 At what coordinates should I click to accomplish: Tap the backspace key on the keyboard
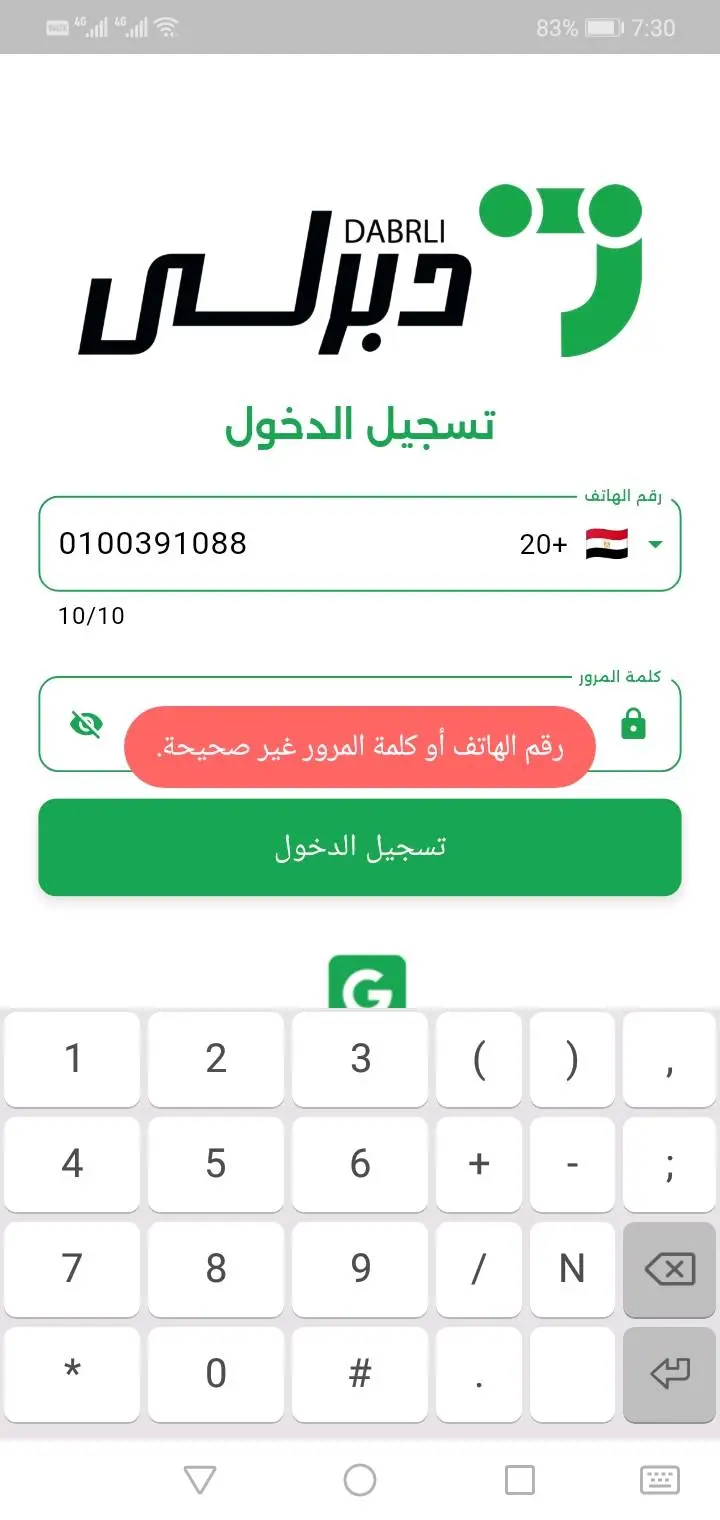click(670, 1269)
